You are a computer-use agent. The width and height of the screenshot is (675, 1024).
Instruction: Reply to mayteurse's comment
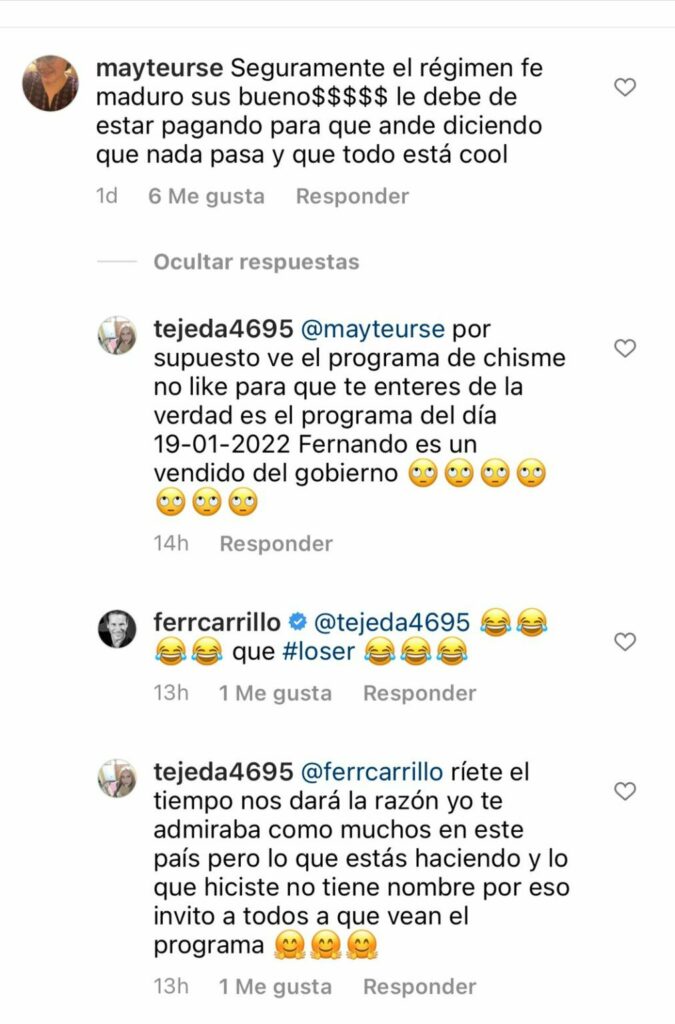point(352,197)
